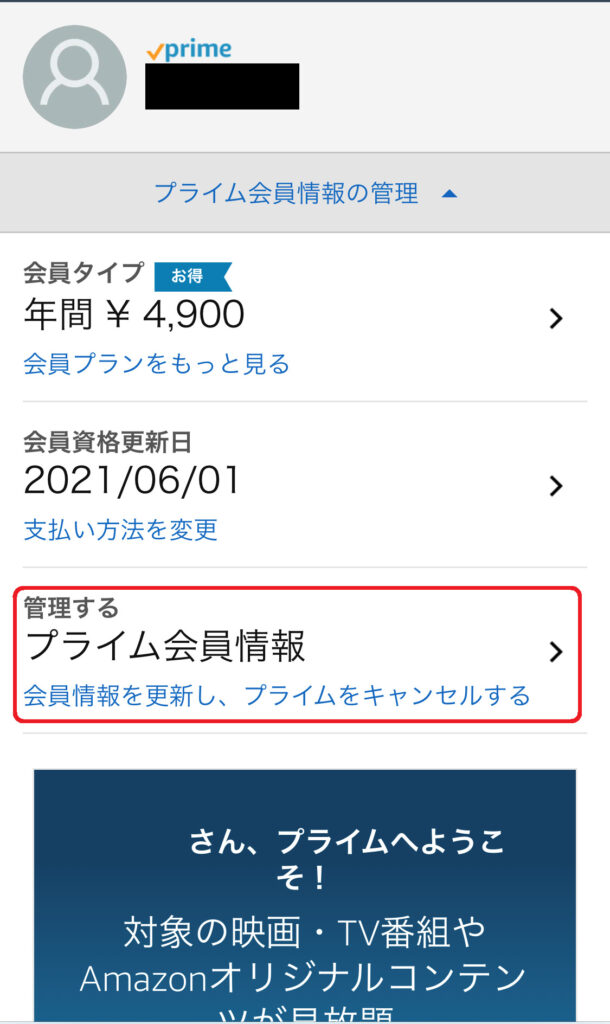Open the profile avatar picture
This screenshot has width=610, height=1024.
(74, 77)
